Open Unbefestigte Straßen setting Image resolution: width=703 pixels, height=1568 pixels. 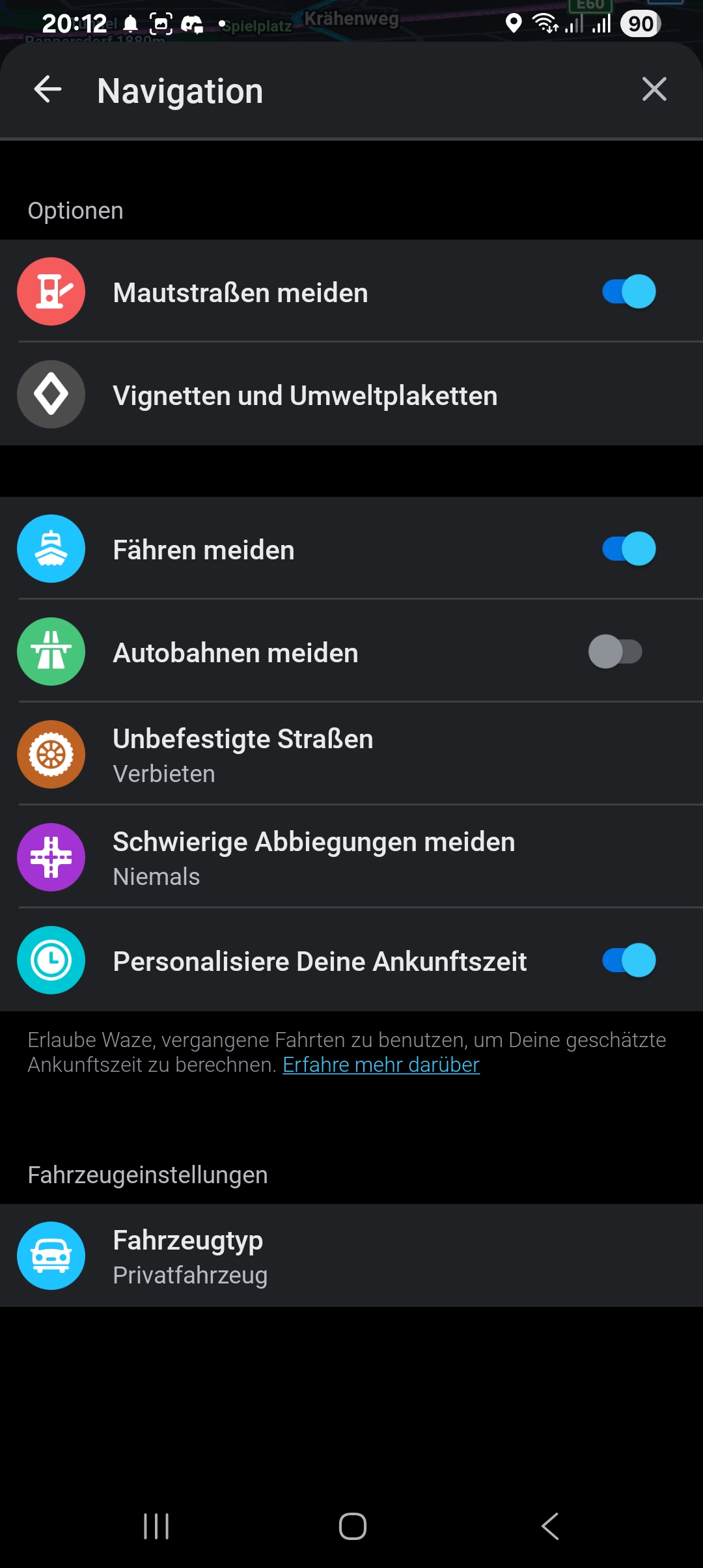coord(351,755)
